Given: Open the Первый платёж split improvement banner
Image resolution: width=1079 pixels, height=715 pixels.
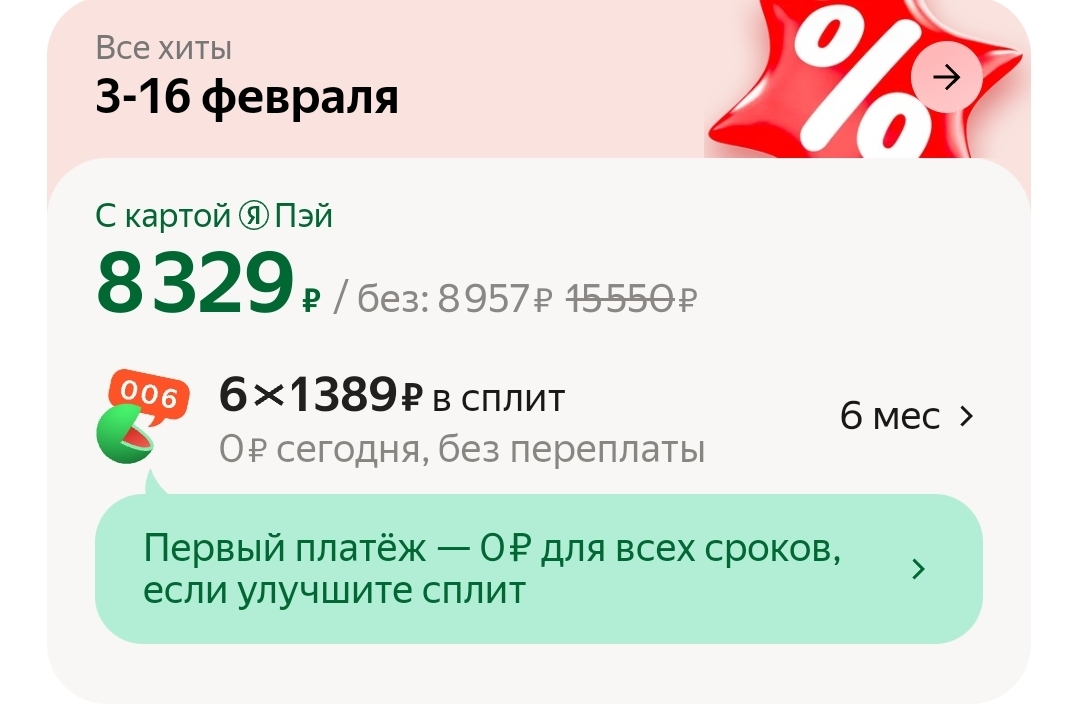Looking at the screenshot, I should [538, 569].
